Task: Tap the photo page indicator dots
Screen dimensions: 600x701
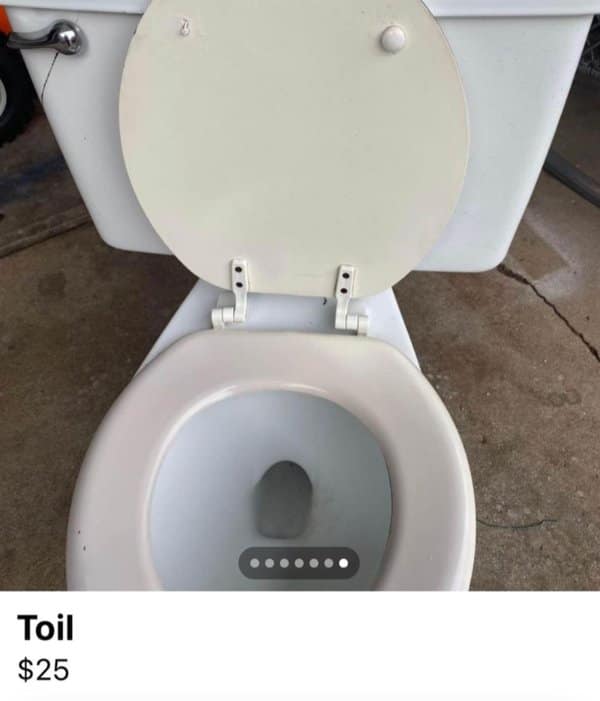Action: coord(298,563)
